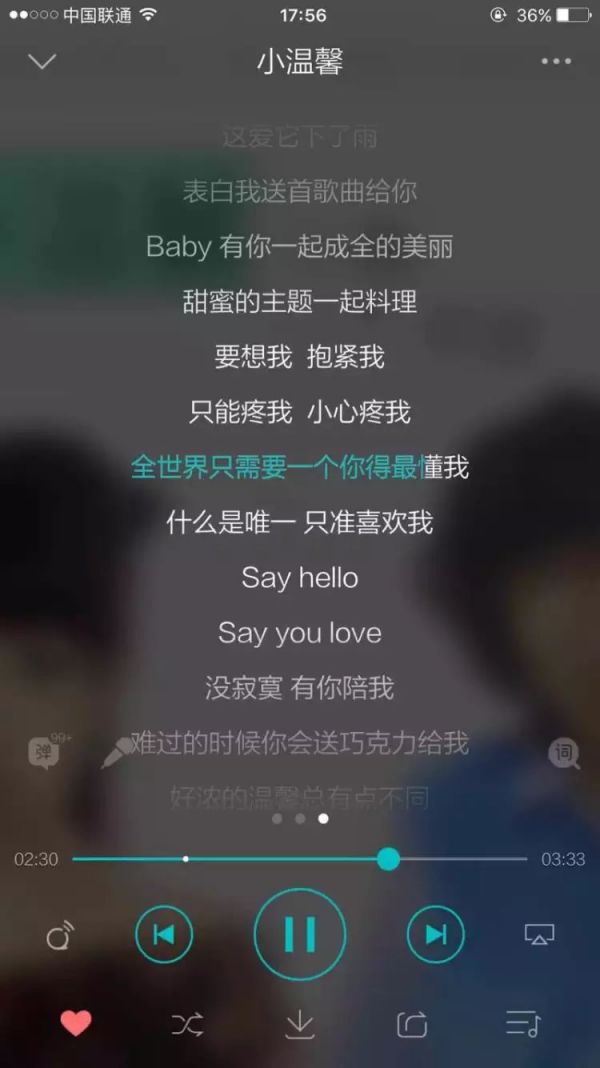Tap the page indicator dots
The image size is (600, 1068).
[x=300, y=818]
